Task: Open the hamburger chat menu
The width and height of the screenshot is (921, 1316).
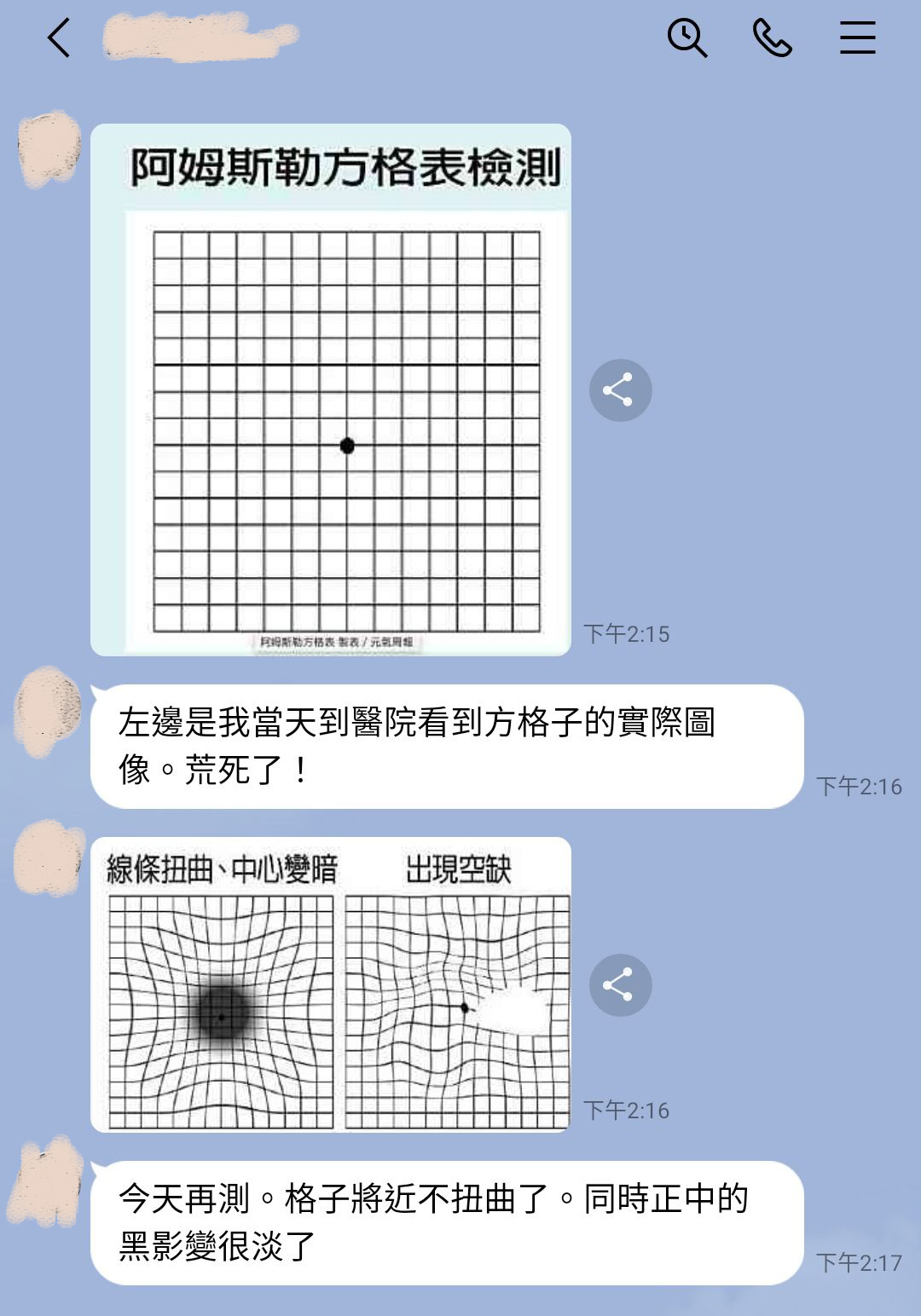Action: pyautogui.click(x=857, y=38)
